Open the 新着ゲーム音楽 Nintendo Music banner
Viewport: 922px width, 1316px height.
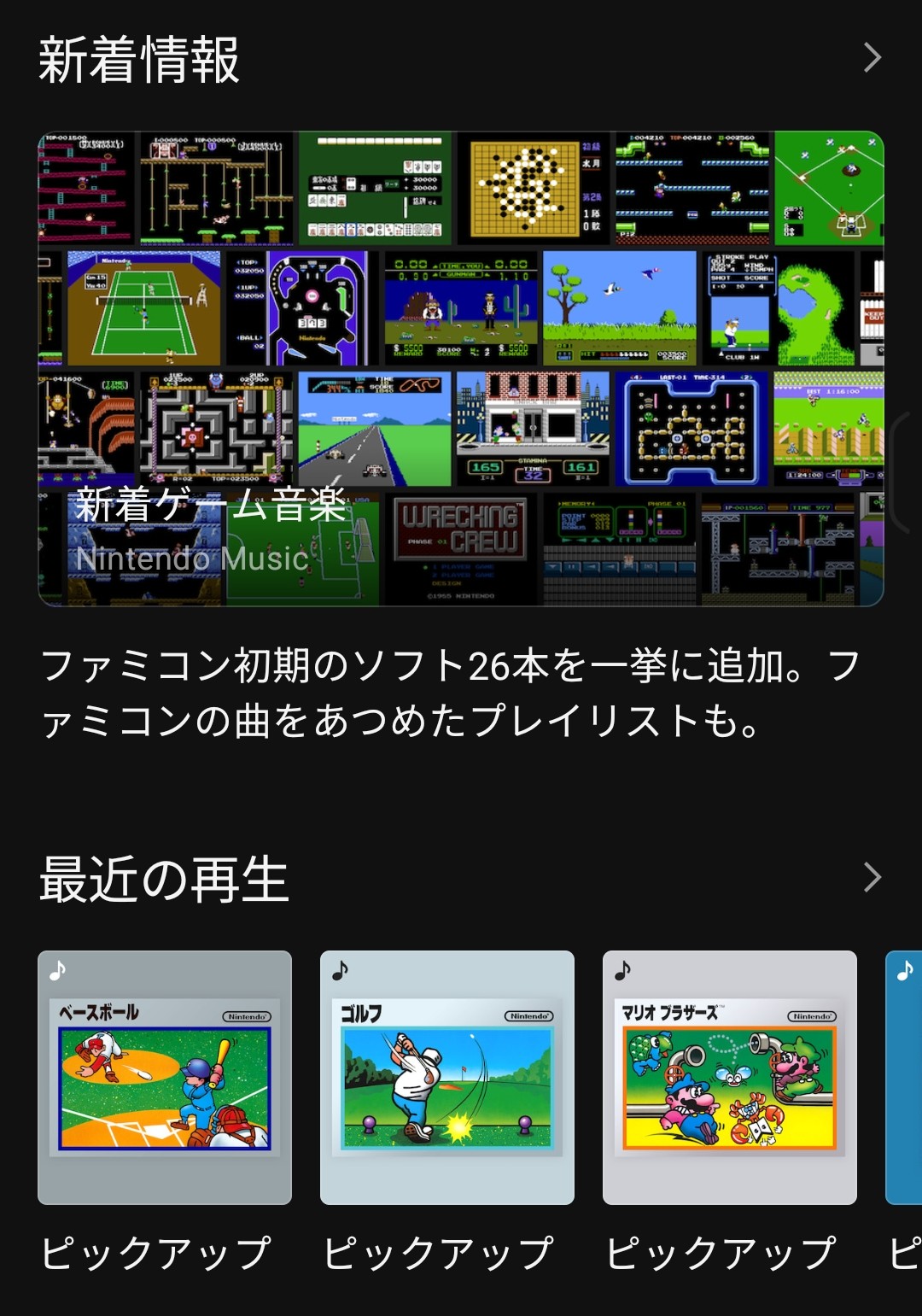[x=461, y=368]
